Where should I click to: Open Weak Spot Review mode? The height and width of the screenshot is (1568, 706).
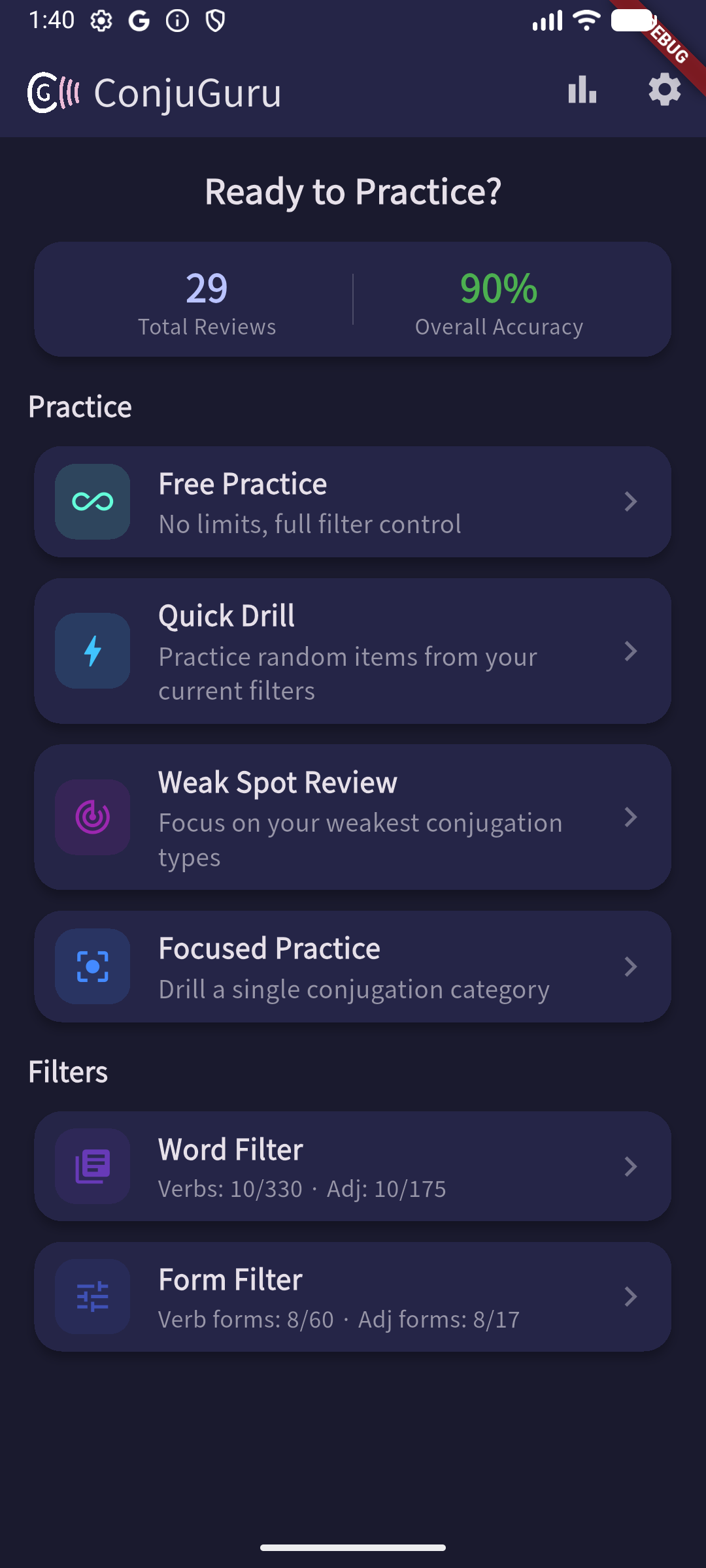(x=353, y=817)
